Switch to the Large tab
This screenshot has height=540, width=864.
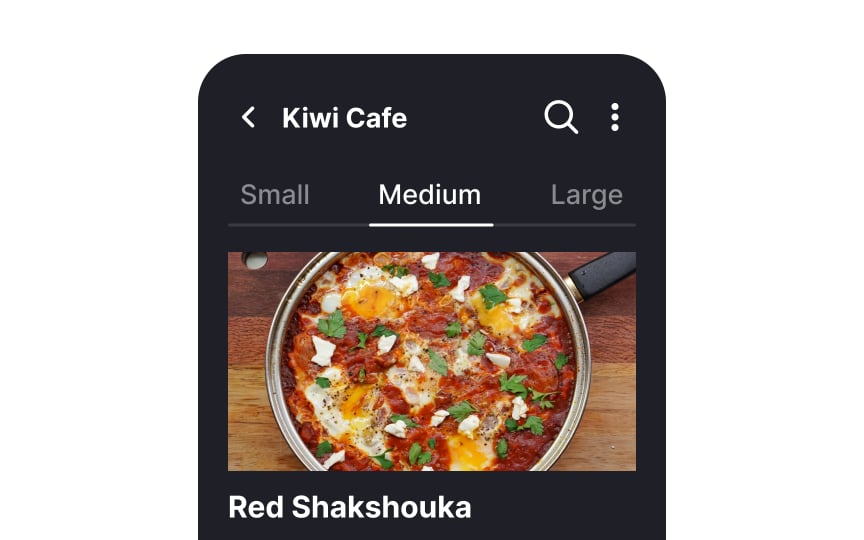[587, 195]
